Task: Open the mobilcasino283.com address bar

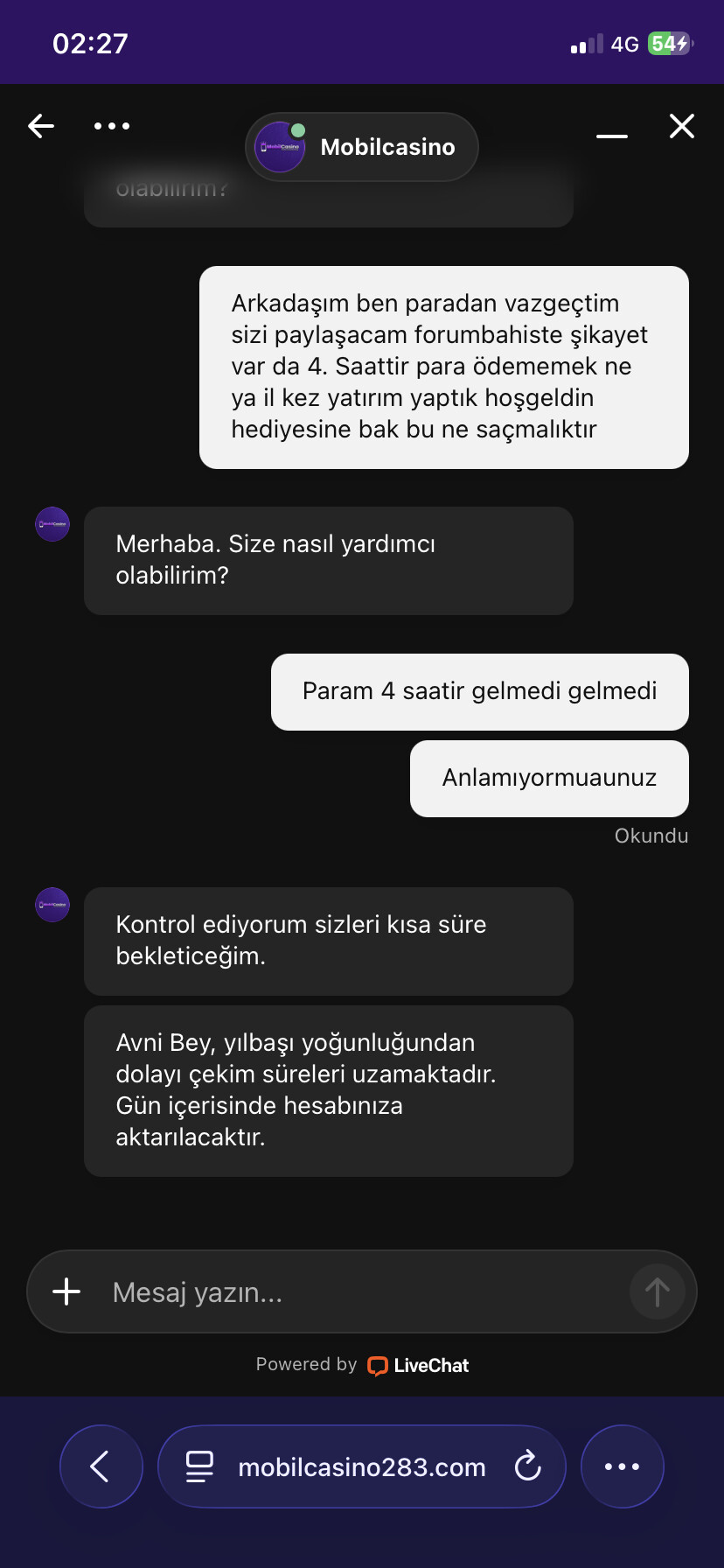Action: (362, 1466)
